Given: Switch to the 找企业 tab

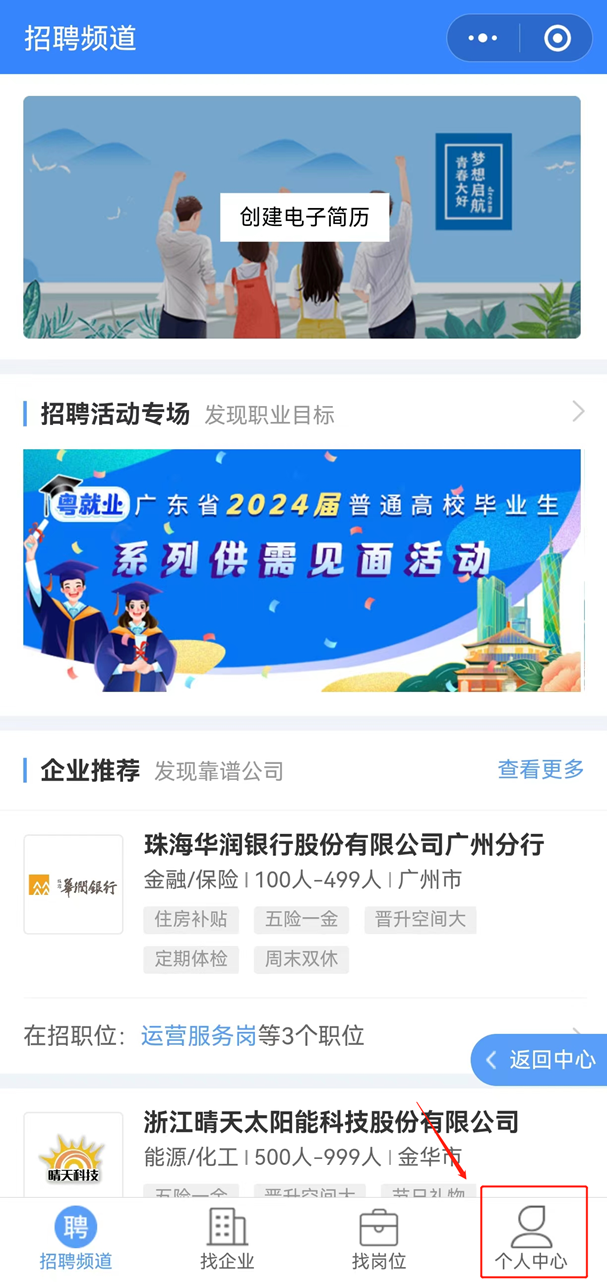Looking at the screenshot, I should click(227, 1239).
